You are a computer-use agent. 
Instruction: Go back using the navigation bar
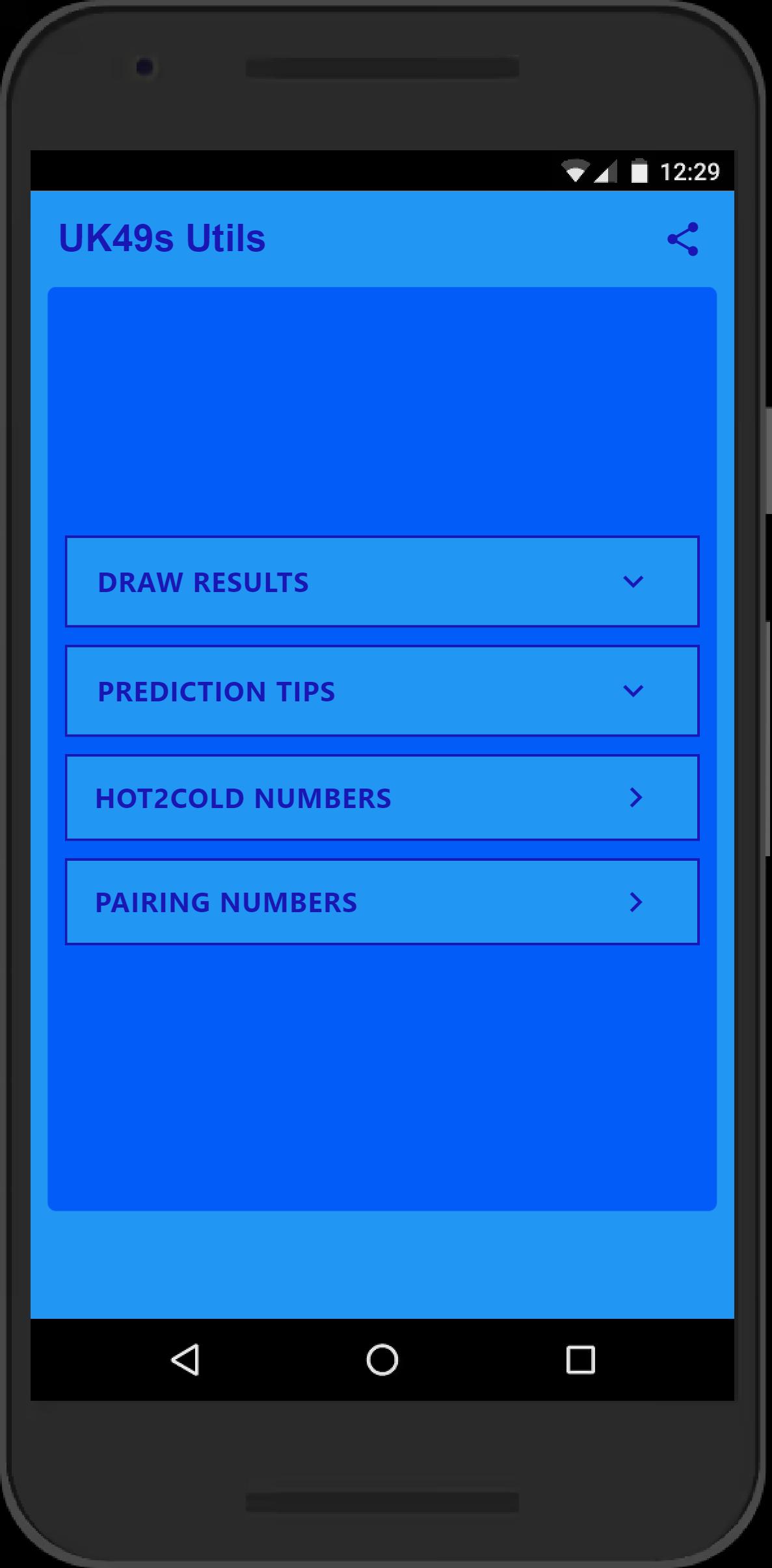(x=185, y=1360)
